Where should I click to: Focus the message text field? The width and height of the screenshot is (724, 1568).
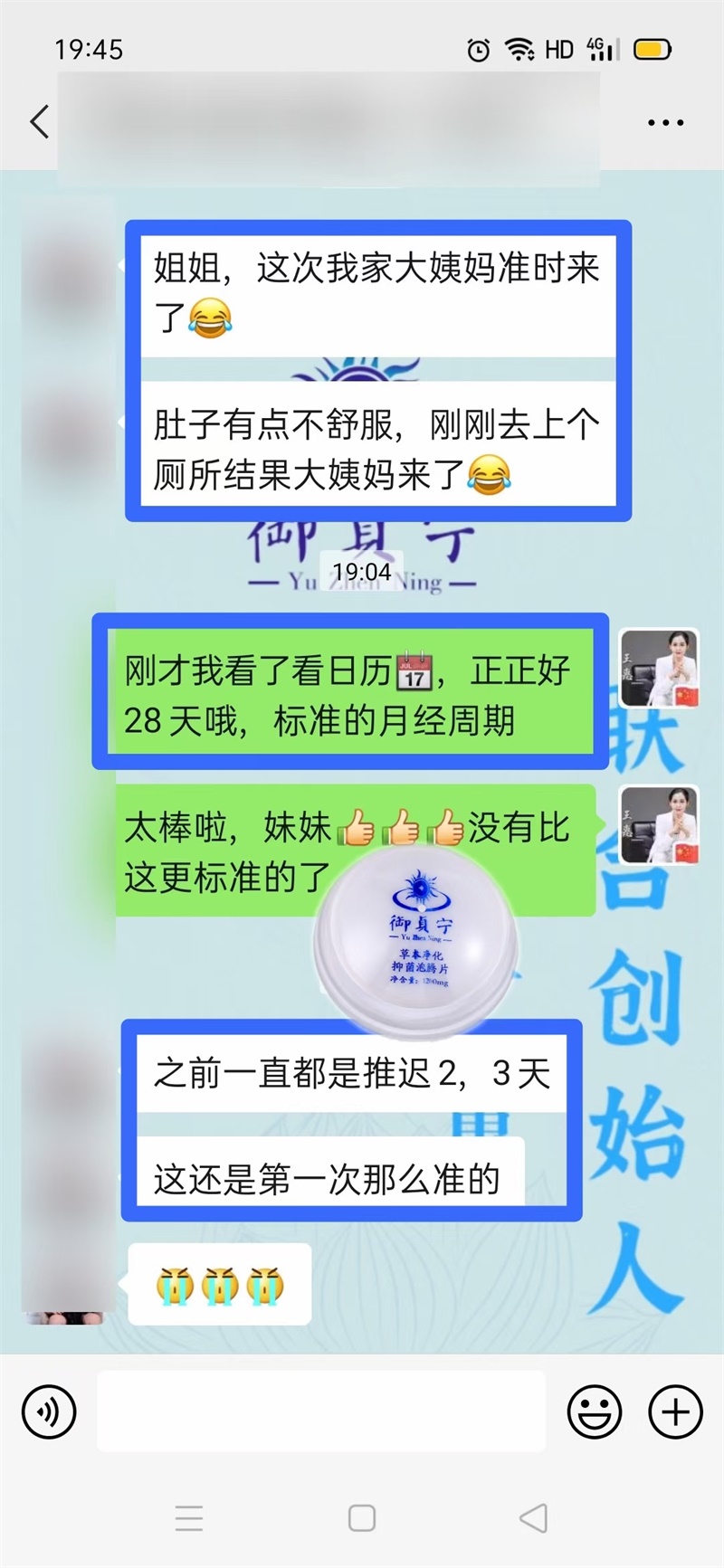point(321,1411)
